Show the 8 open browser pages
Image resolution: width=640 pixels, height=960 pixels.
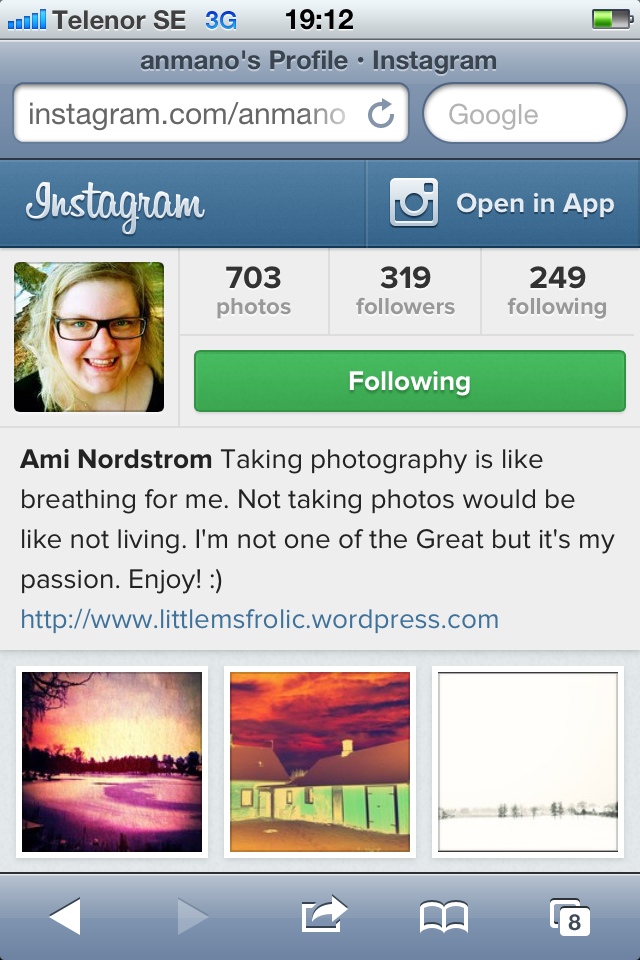[x=570, y=916]
